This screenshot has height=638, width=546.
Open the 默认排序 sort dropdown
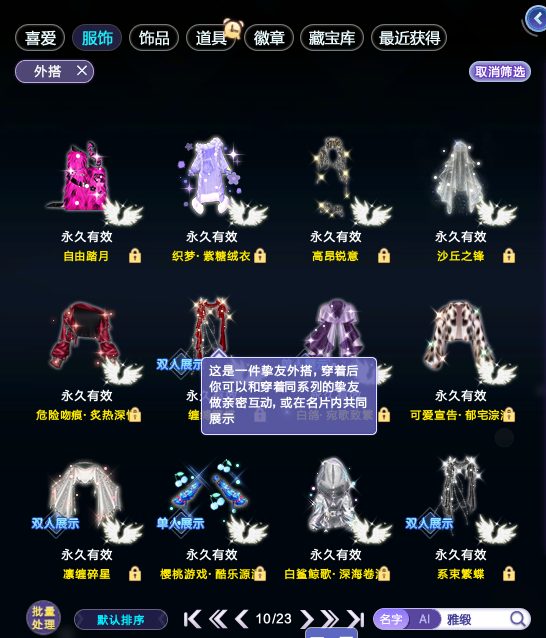point(121,620)
